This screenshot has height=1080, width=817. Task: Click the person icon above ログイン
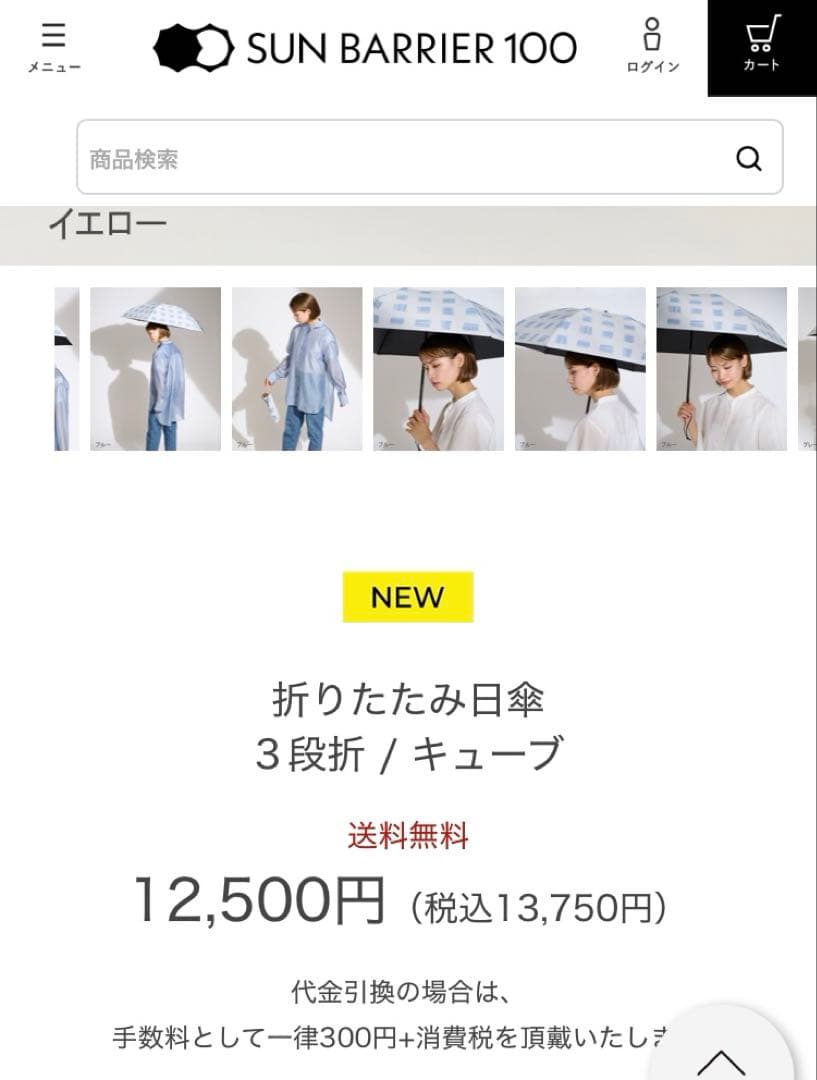[x=655, y=32]
